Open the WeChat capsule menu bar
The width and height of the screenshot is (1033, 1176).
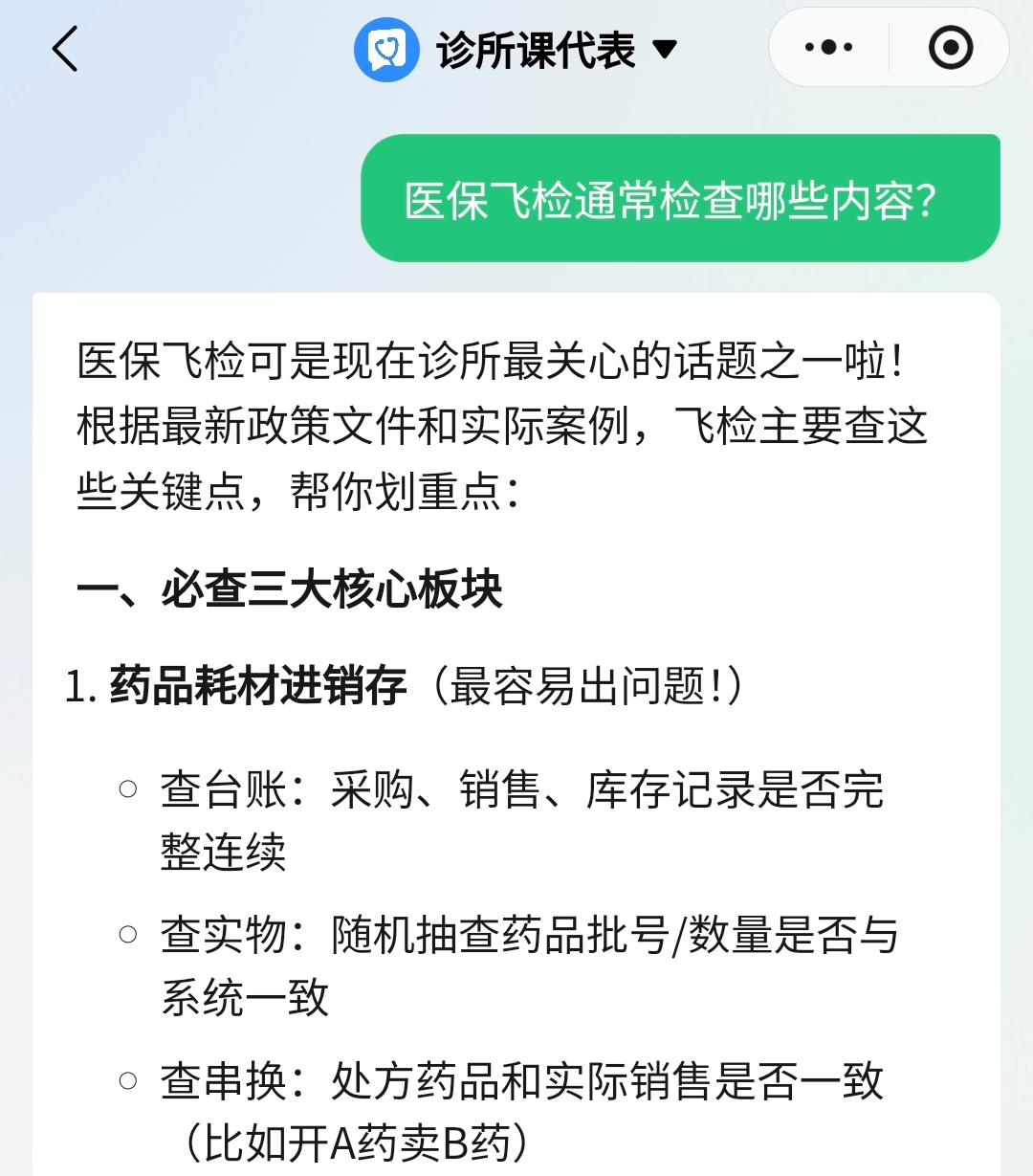(889, 46)
